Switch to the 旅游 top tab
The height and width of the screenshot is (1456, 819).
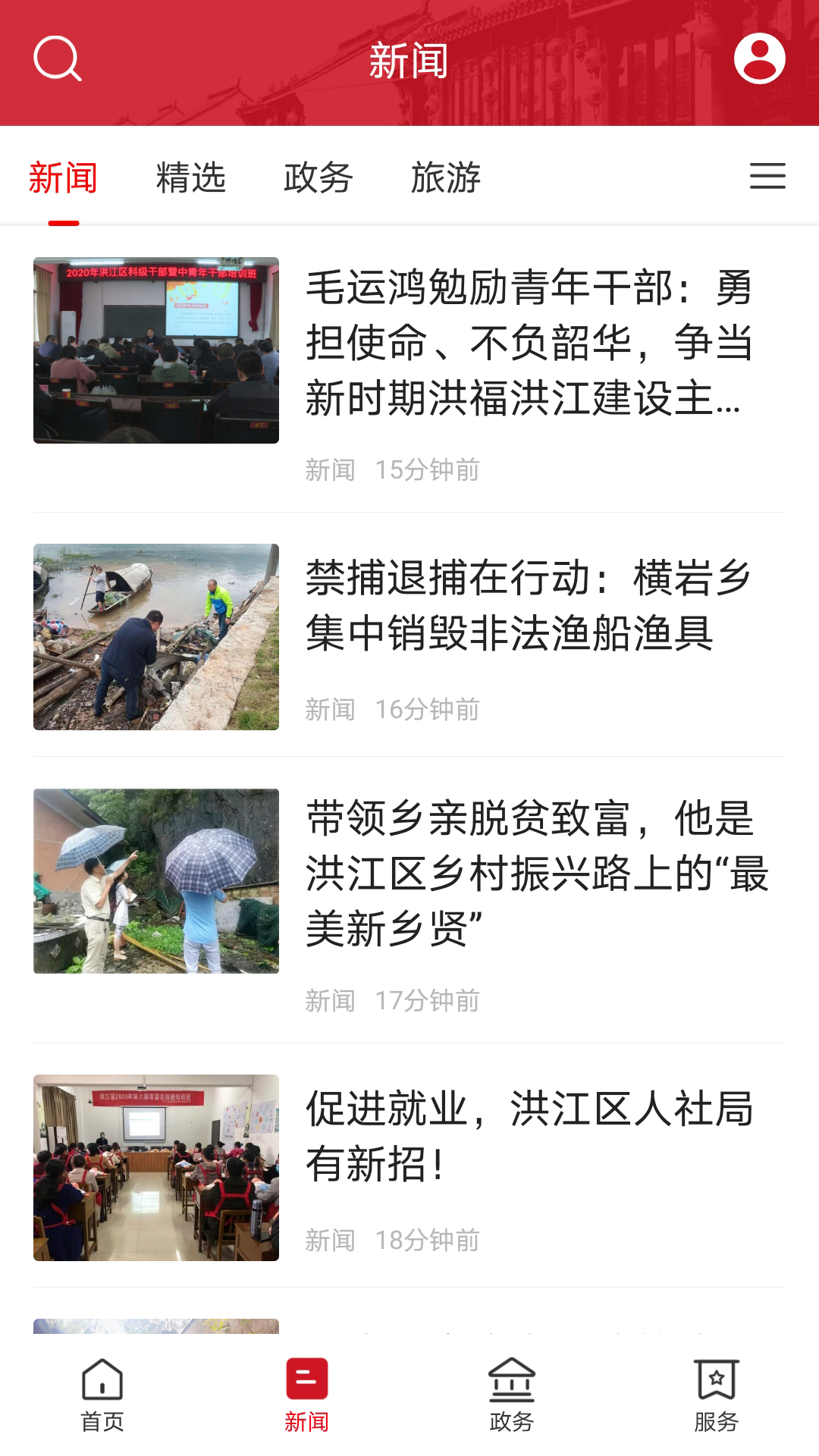[446, 177]
